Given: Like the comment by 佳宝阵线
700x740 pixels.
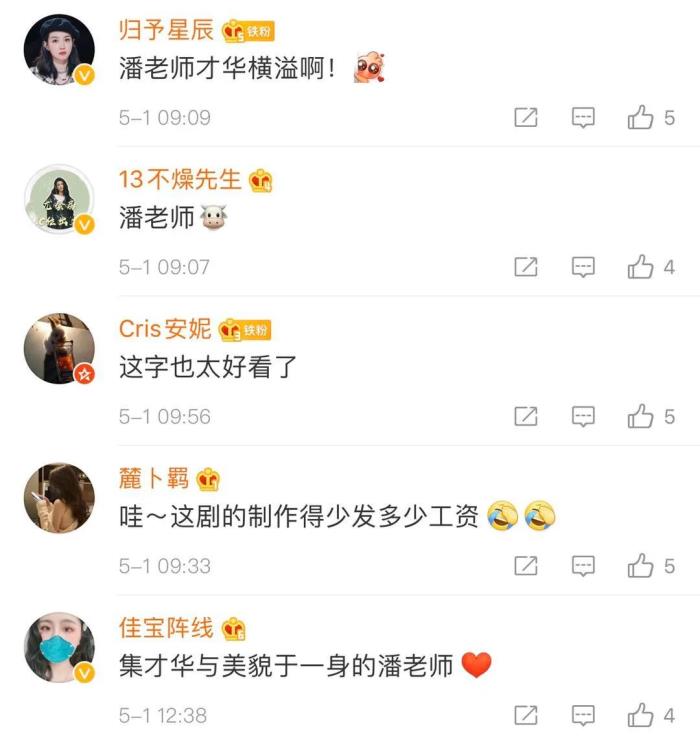Looking at the screenshot, I should 640,715.
